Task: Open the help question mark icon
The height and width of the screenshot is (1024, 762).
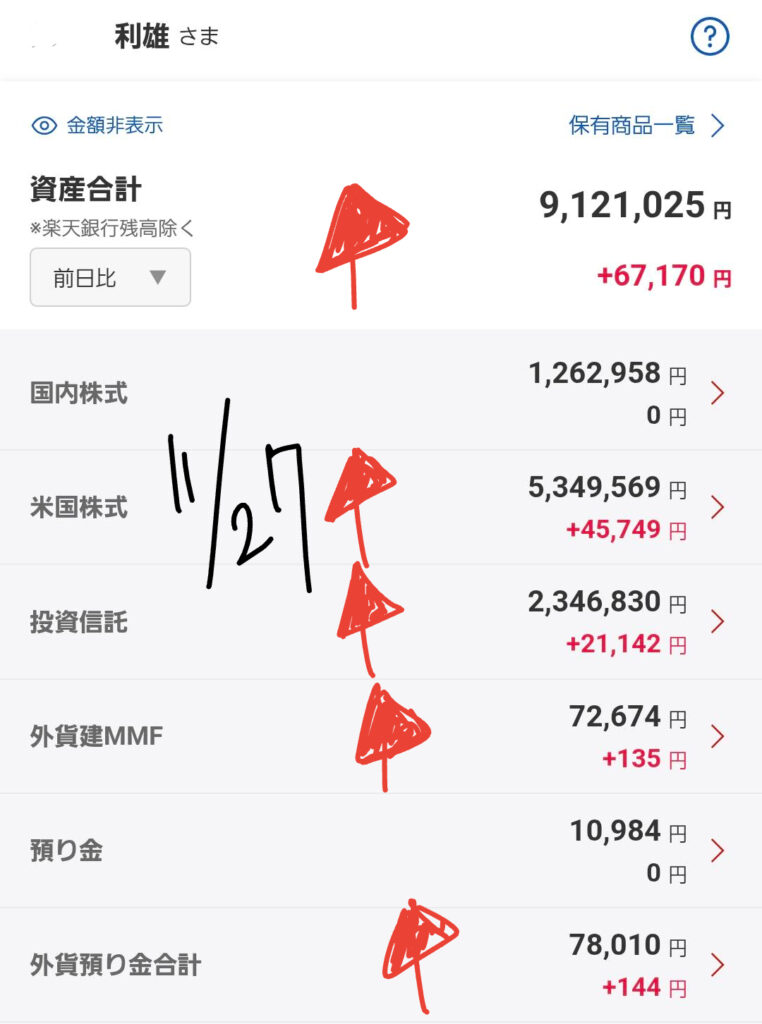Action: (x=710, y=38)
